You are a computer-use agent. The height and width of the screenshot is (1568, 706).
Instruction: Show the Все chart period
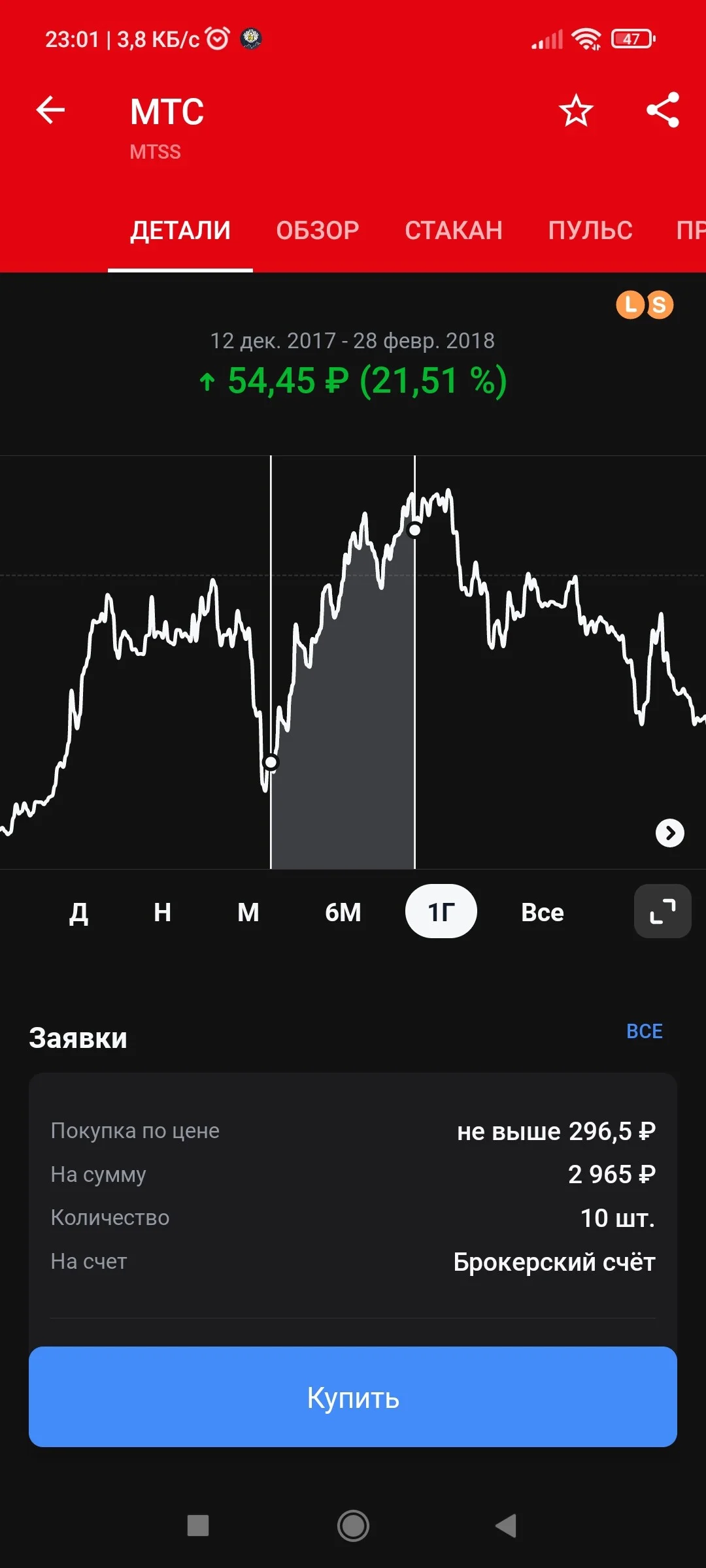543,911
